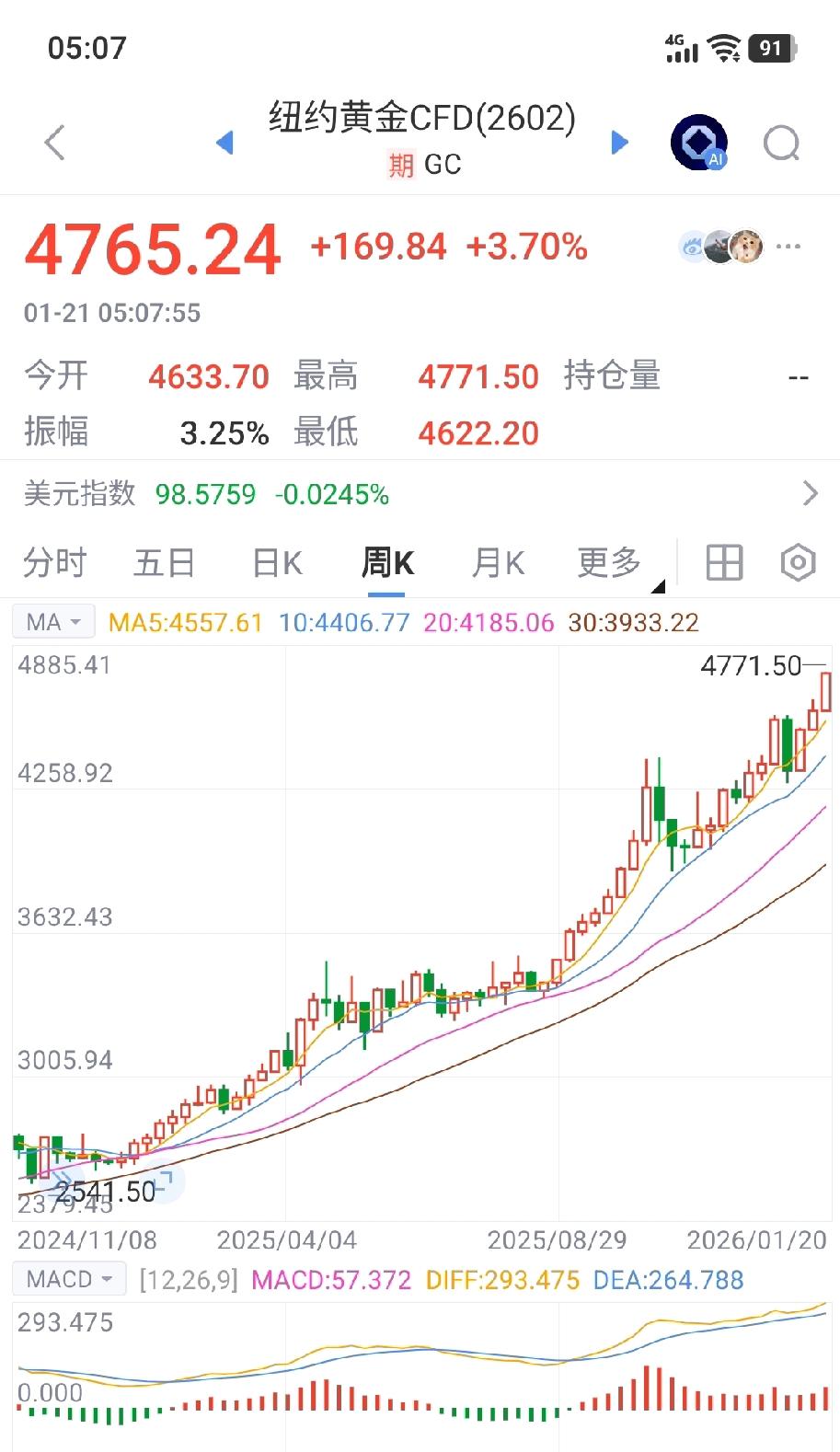Open chart grid layout view

723,562
